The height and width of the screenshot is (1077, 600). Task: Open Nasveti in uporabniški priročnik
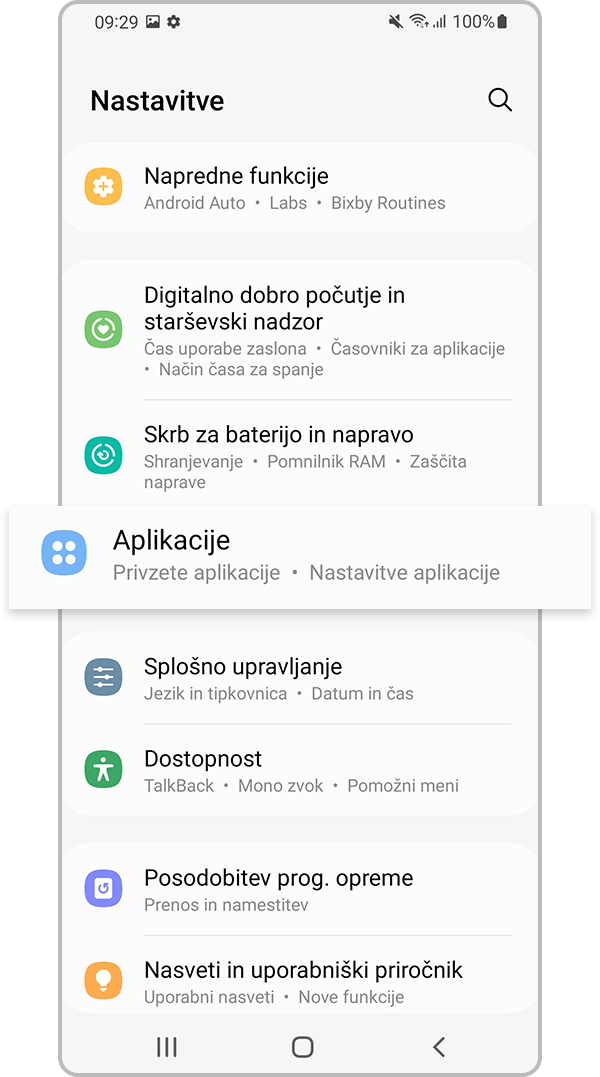tap(300, 980)
